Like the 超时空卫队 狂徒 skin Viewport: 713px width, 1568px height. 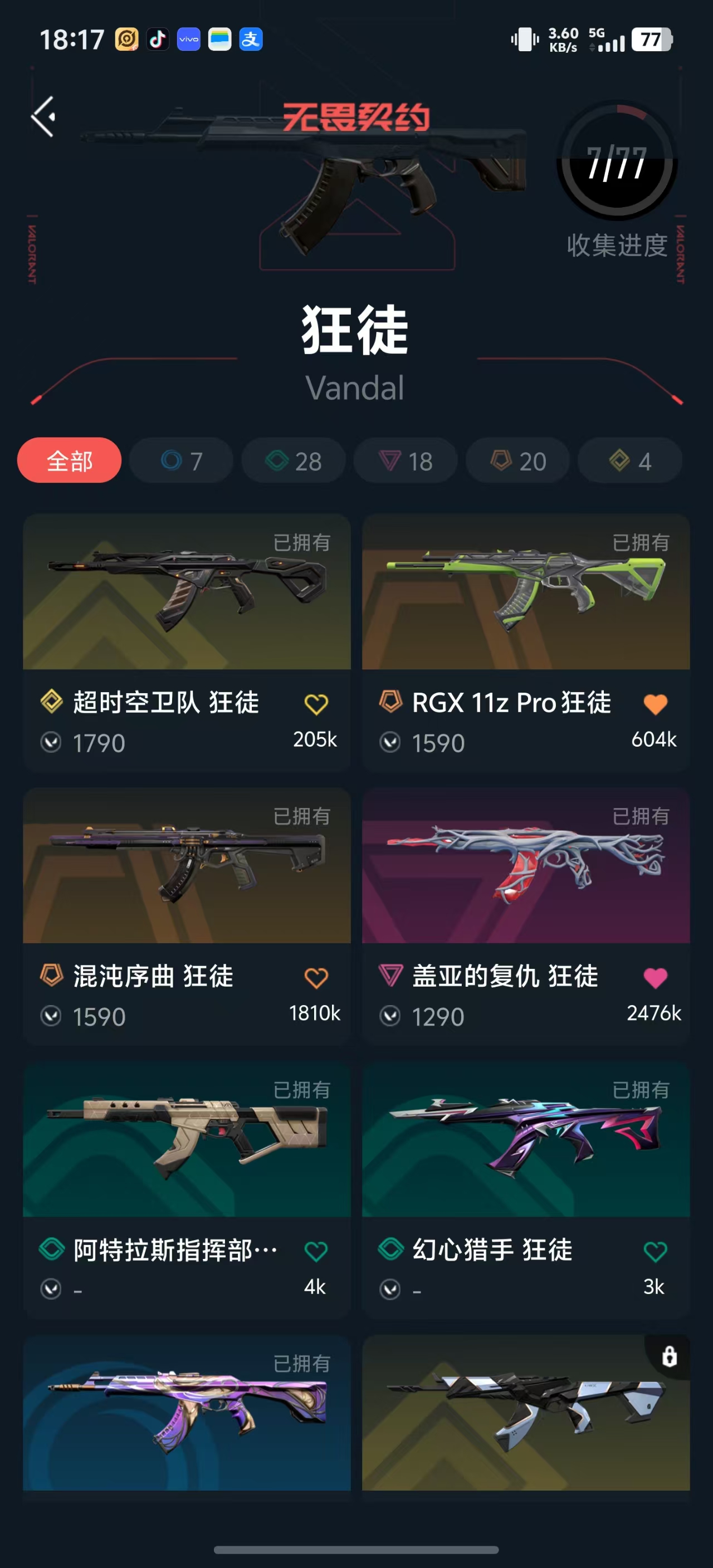[x=316, y=704]
